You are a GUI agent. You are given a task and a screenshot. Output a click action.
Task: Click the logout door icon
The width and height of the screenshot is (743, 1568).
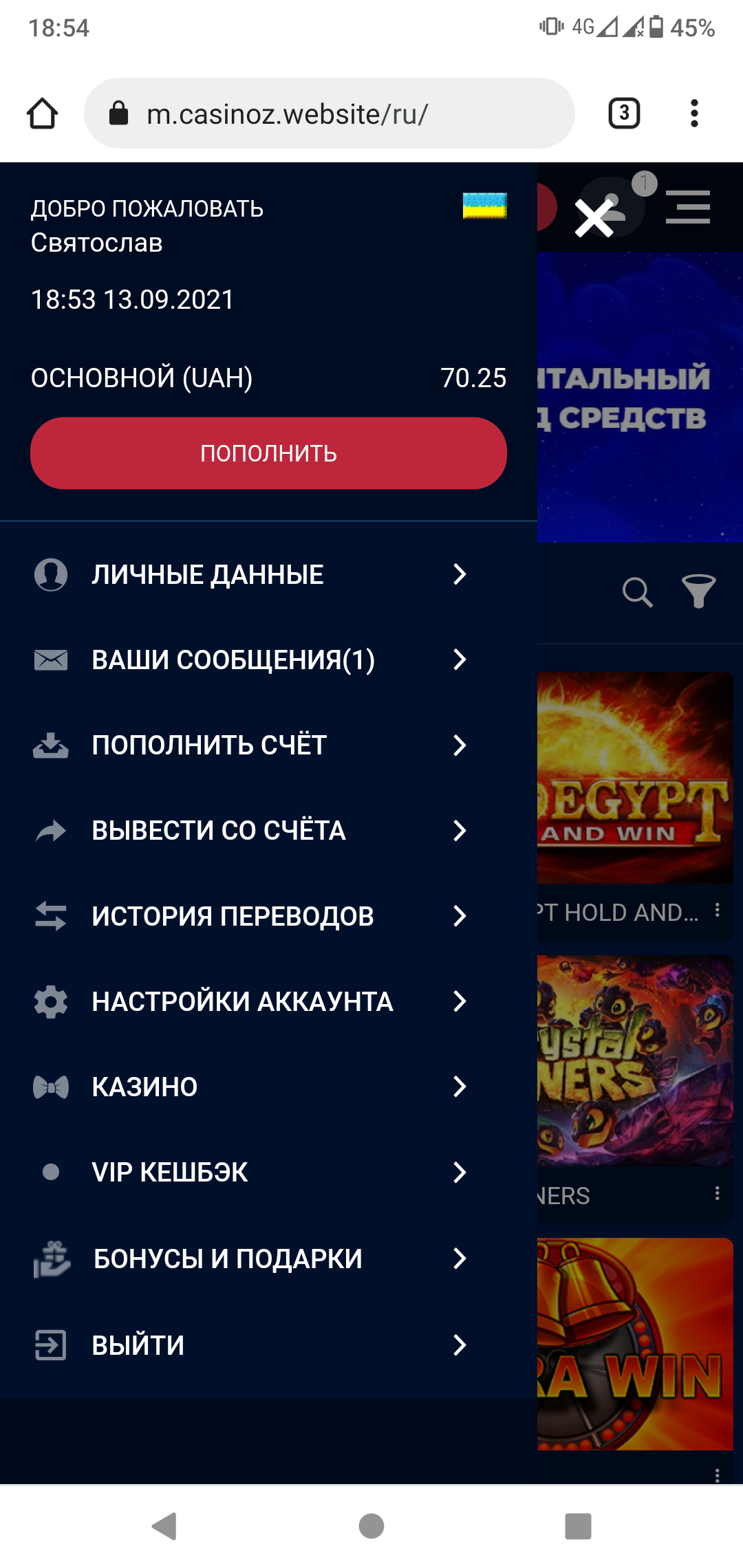click(x=50, y=1344)
